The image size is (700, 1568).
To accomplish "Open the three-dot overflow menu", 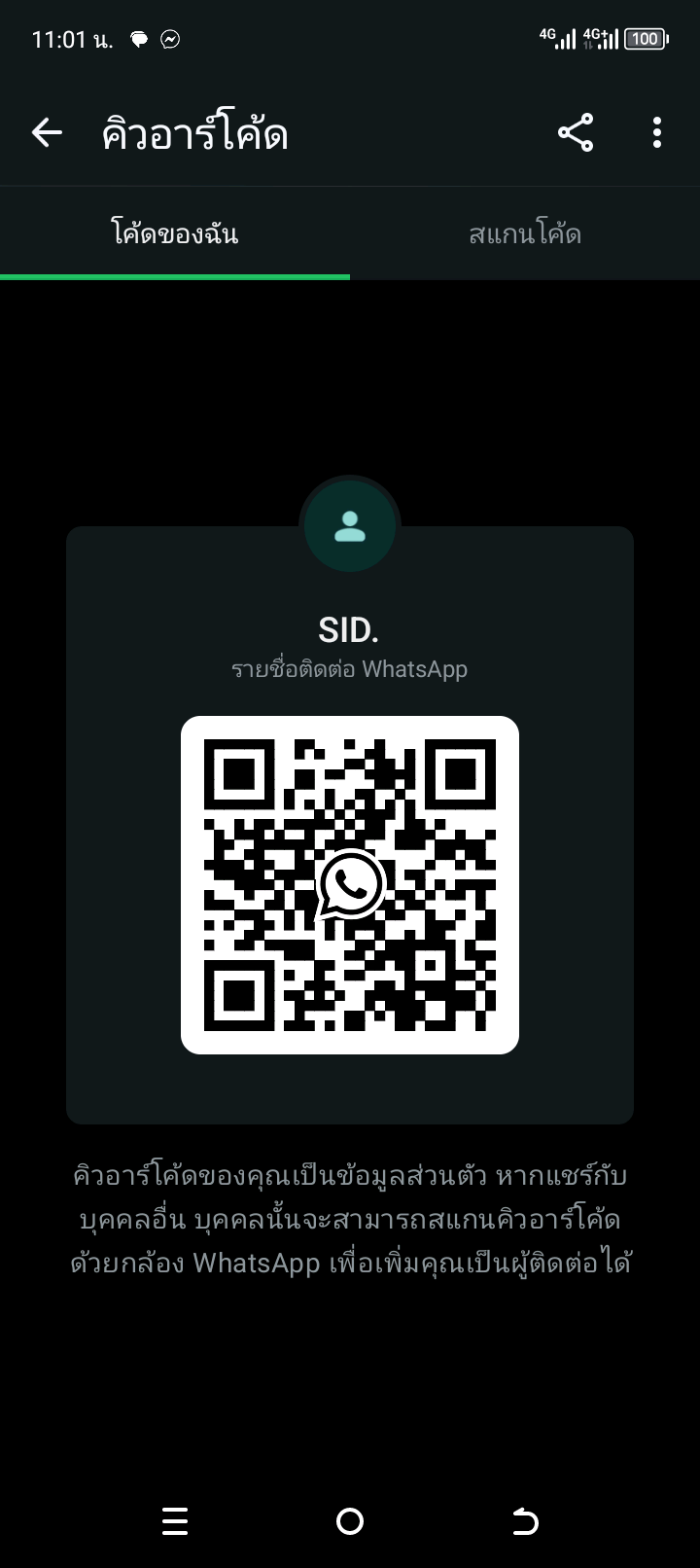I will pyautogui.click(x=657, y=133).
